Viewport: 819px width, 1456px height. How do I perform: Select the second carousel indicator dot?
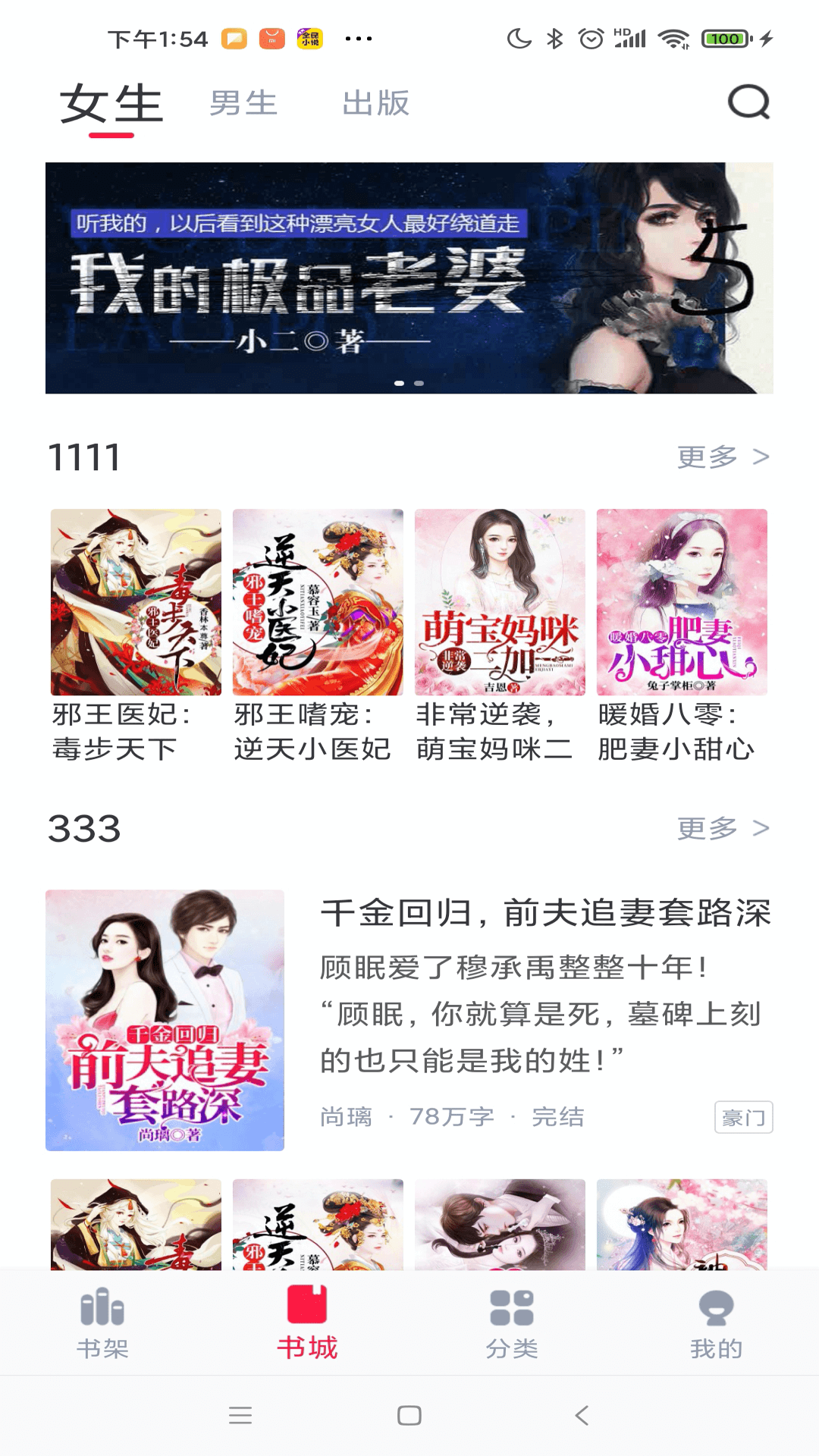pyautogui.click(x=419, y=384)
